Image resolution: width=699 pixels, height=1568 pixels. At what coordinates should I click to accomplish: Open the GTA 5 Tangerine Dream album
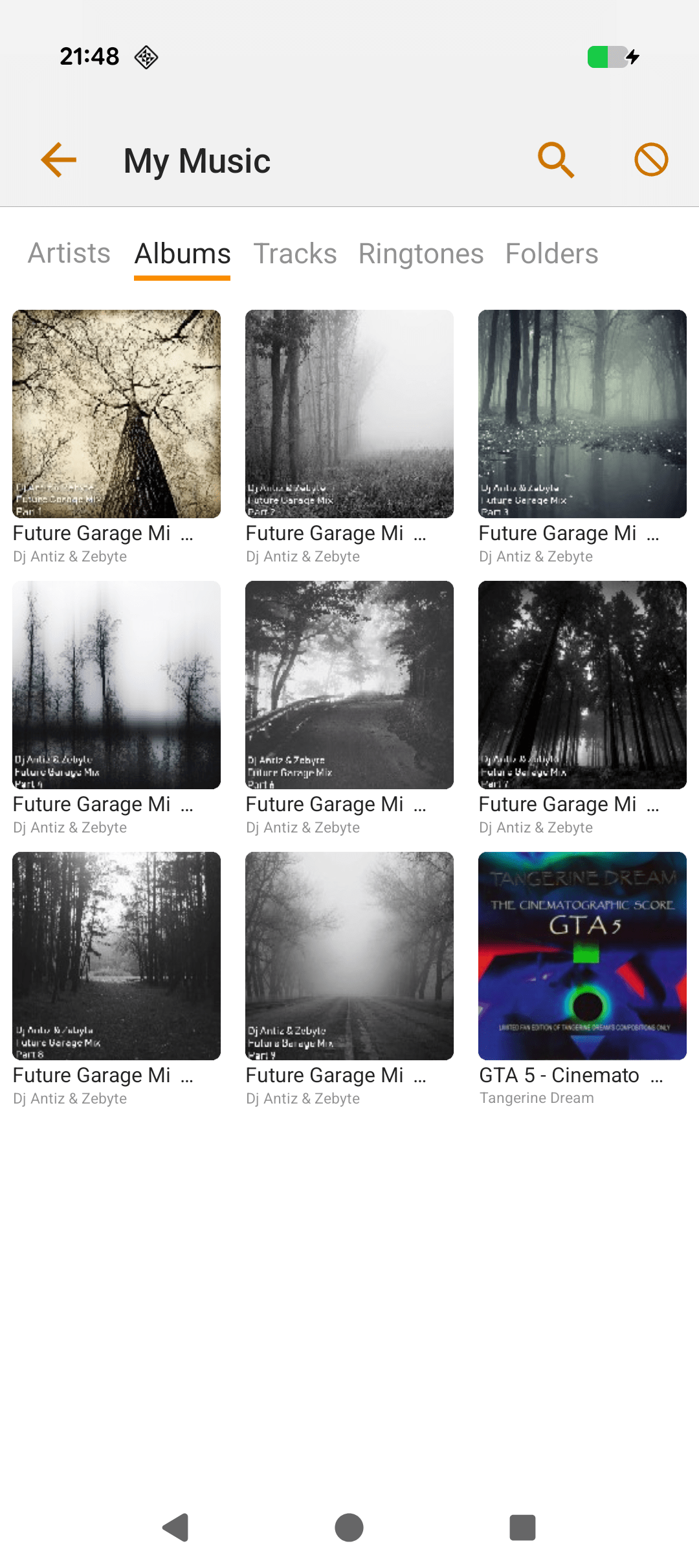tap(582, 956)
